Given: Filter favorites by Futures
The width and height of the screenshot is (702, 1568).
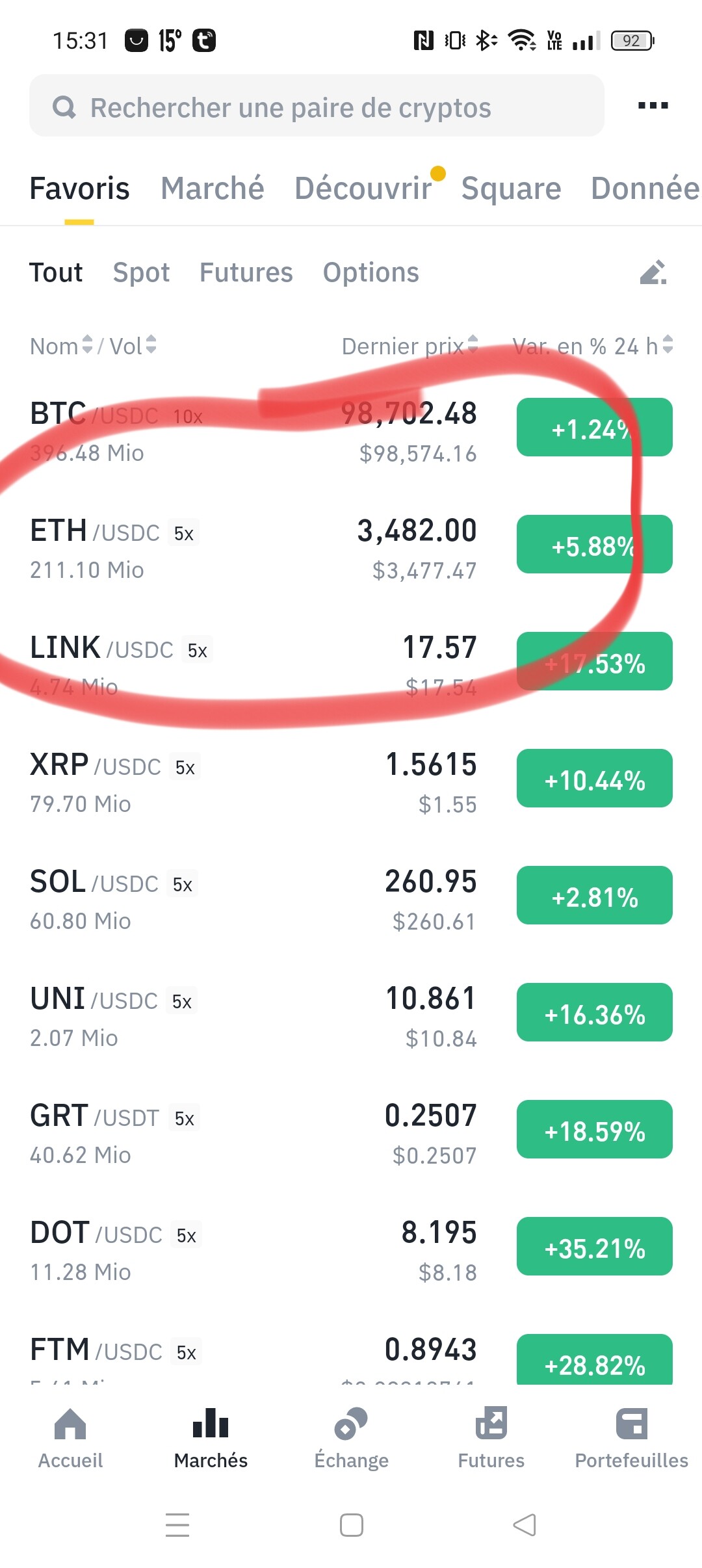Looking at the screenshot, I should coord(246,272).
